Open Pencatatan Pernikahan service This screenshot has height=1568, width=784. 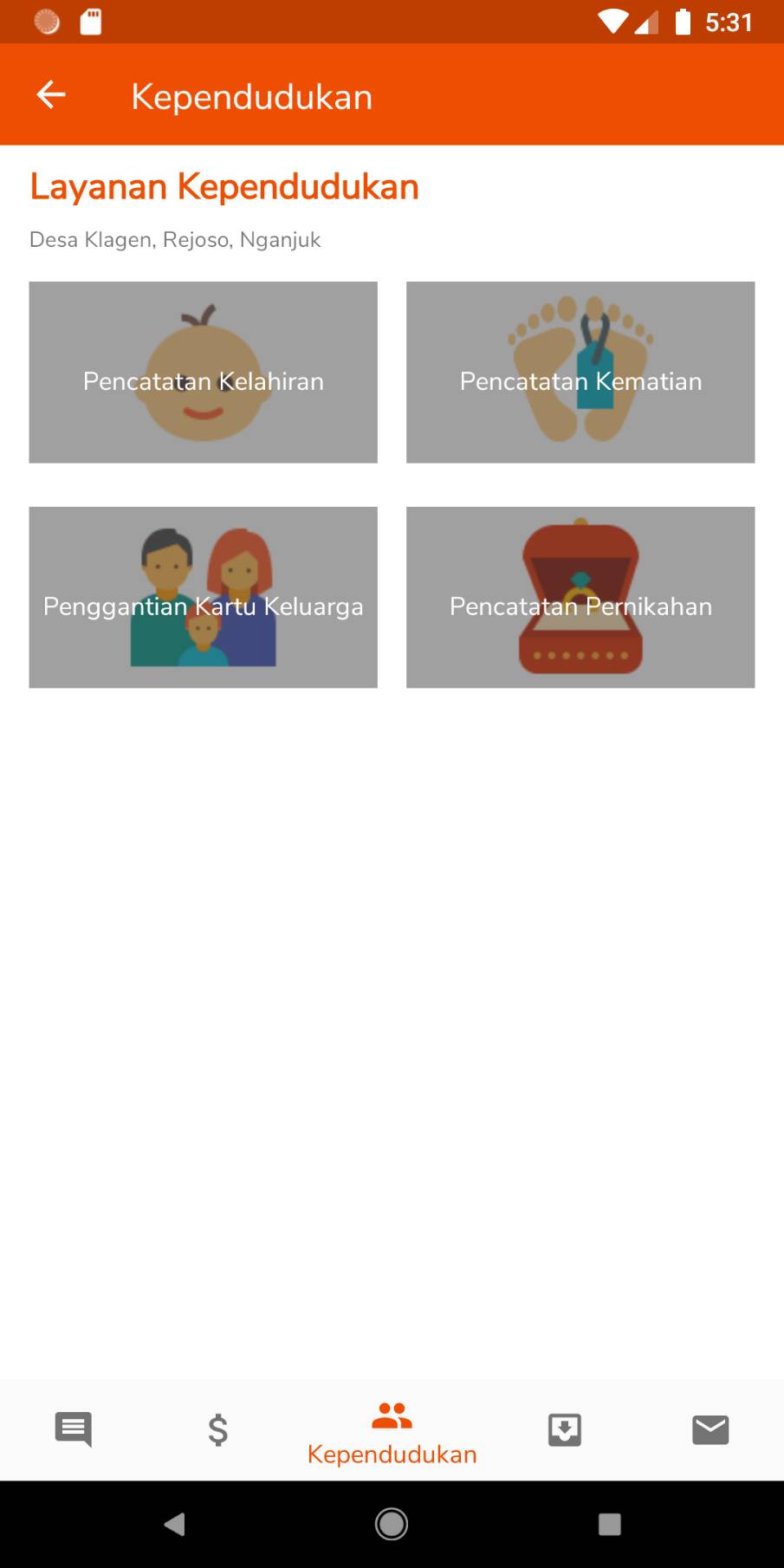click(x=580, y=598)
